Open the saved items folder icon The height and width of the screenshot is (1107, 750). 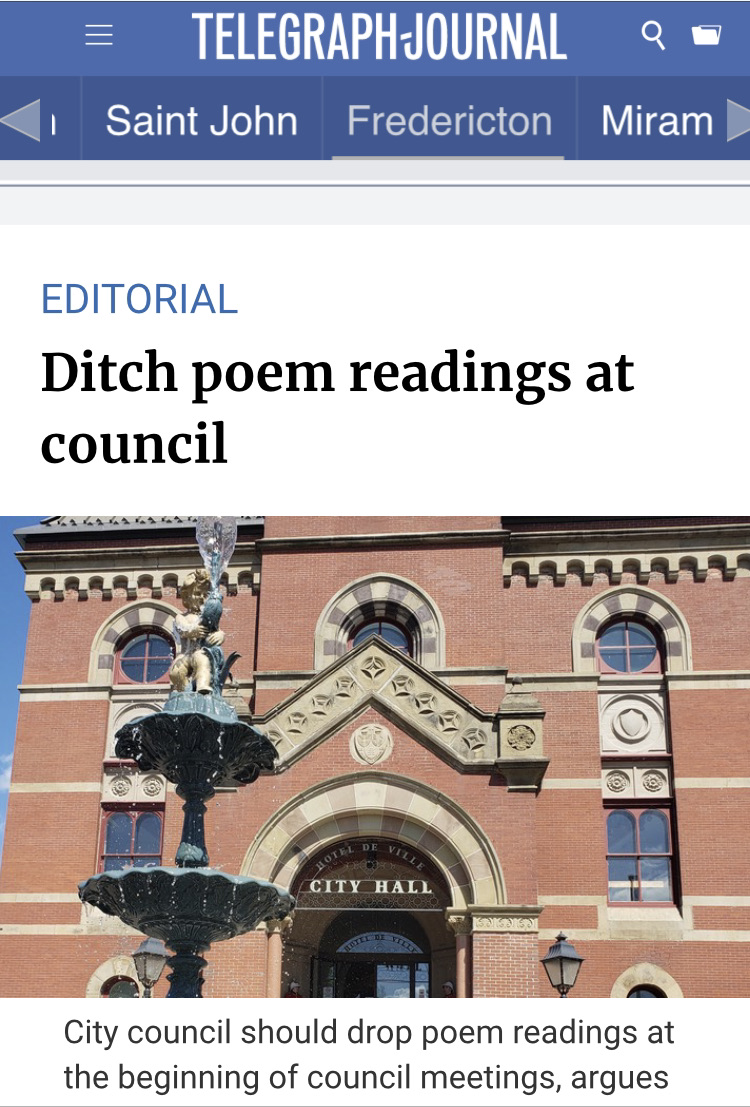tap(706, 36)
